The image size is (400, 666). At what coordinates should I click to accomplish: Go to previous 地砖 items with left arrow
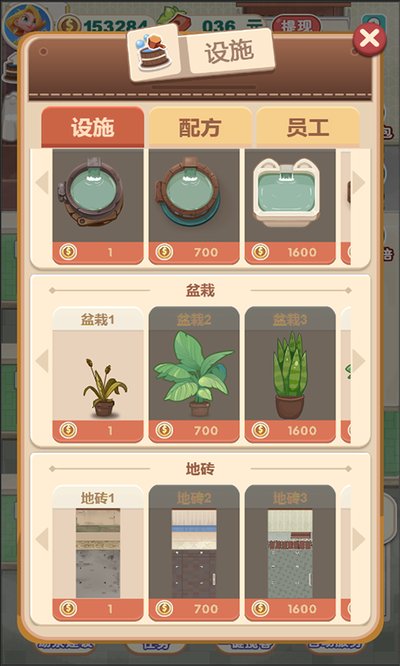tap(42, 539)
